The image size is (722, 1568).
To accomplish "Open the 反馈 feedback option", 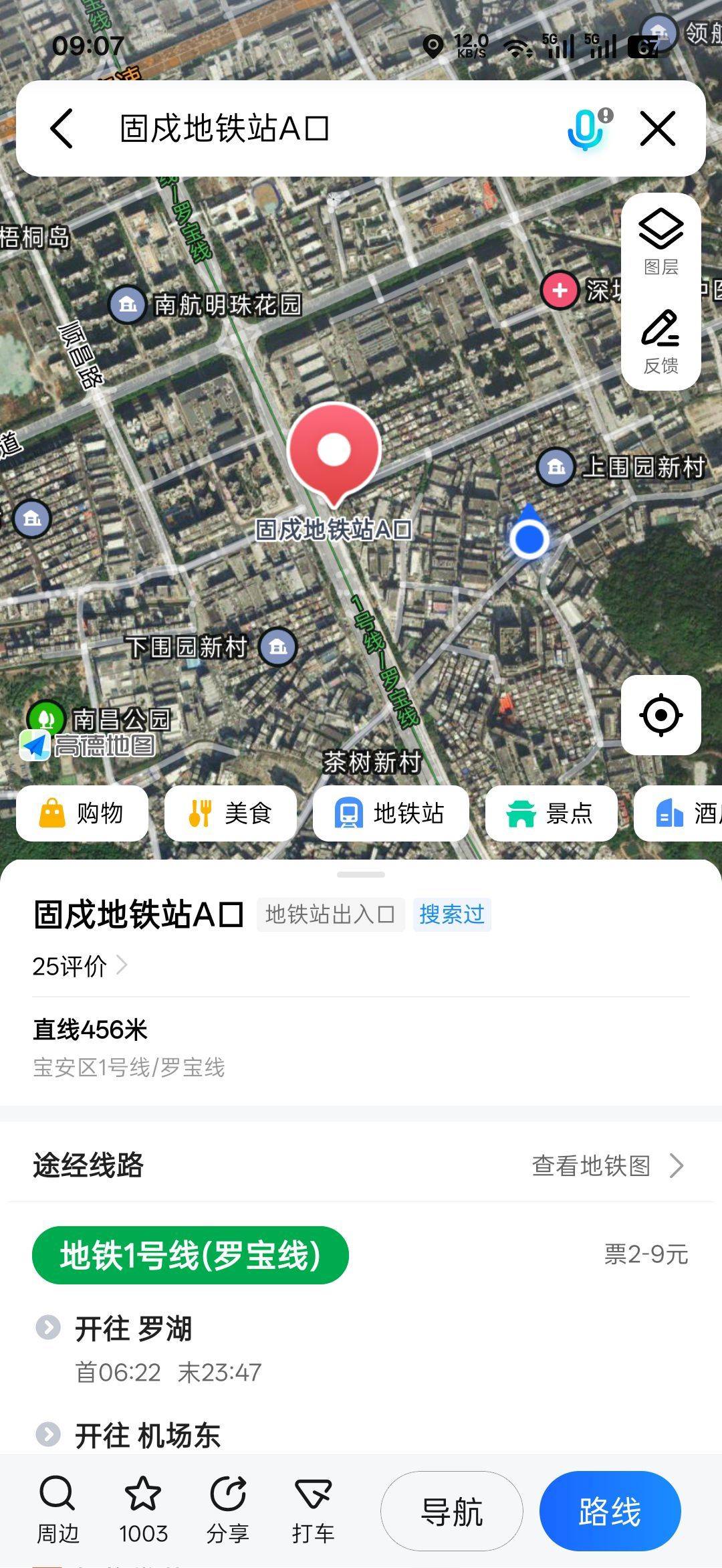I will click(660, 341).
